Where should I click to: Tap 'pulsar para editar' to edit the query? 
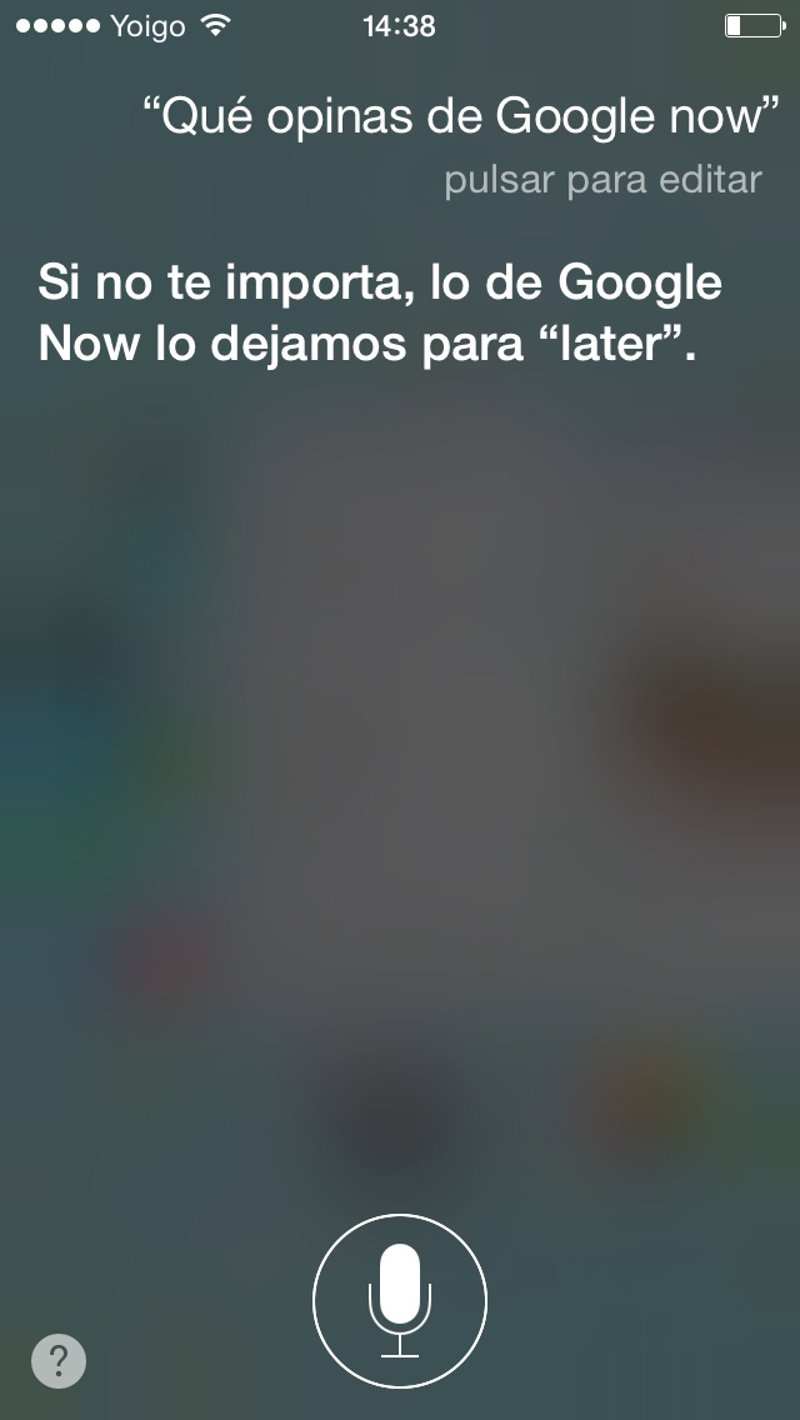602,180
